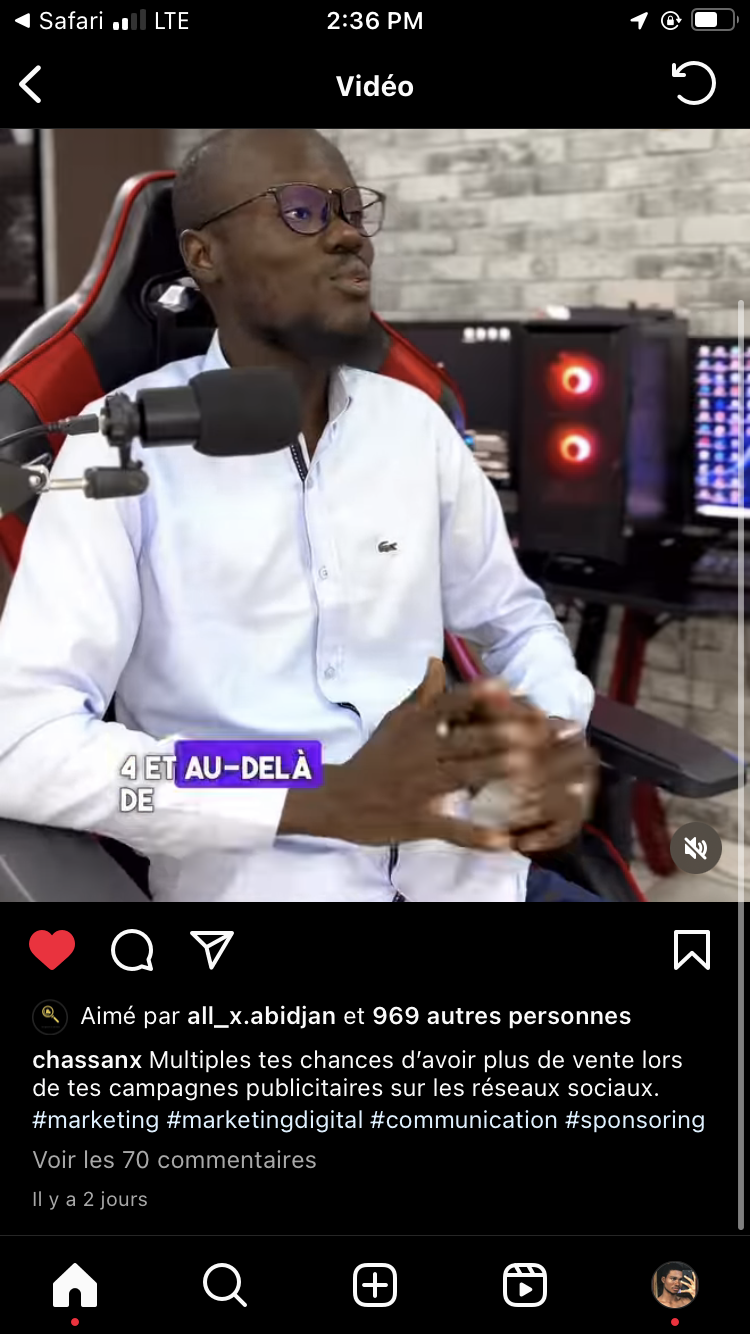Return to Safari via status bar
The height and width of the screenshot is (1334, 750).
[60, 20]
